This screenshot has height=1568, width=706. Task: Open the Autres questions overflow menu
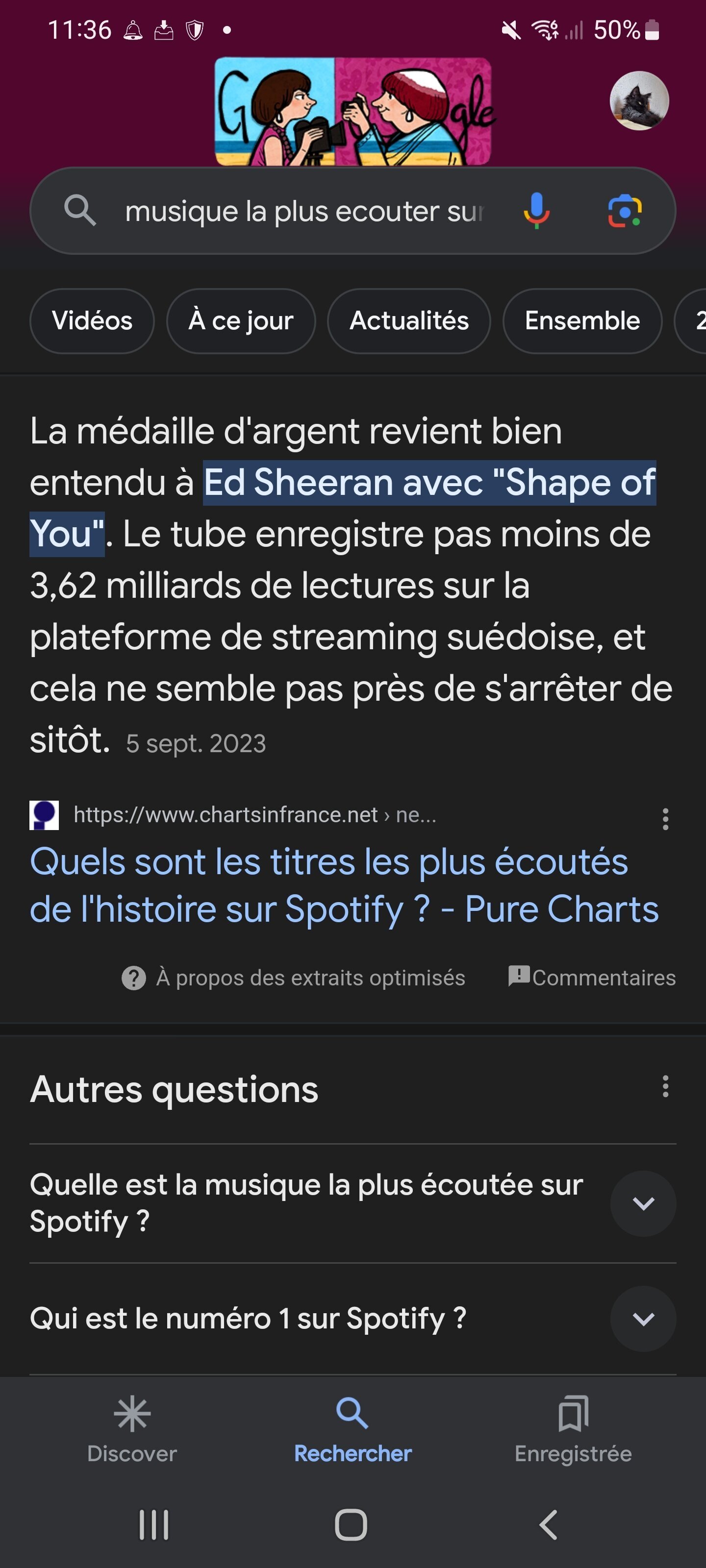coord(665,1086)
